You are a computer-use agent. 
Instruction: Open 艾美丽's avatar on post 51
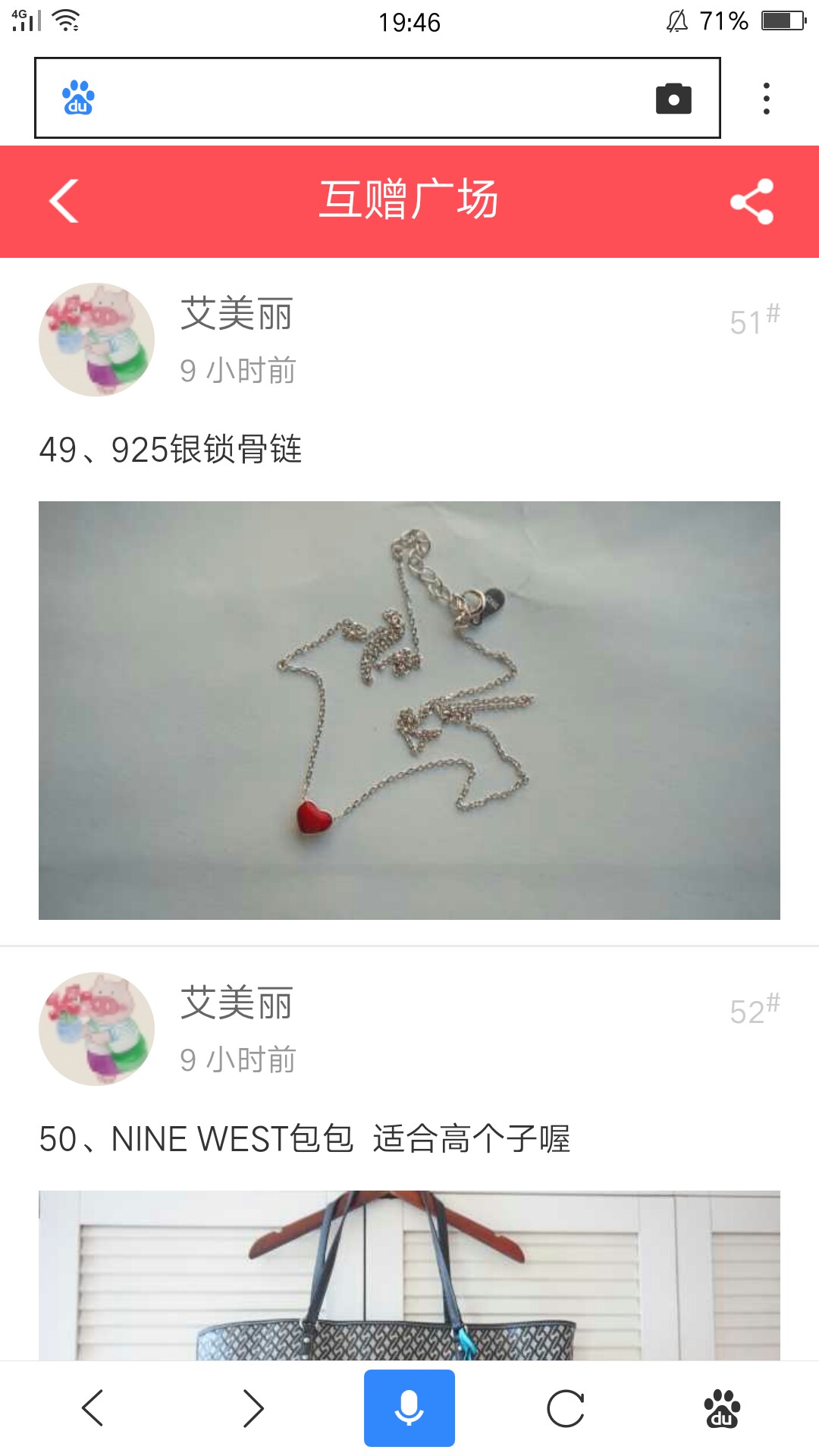(x=96, y=340)
